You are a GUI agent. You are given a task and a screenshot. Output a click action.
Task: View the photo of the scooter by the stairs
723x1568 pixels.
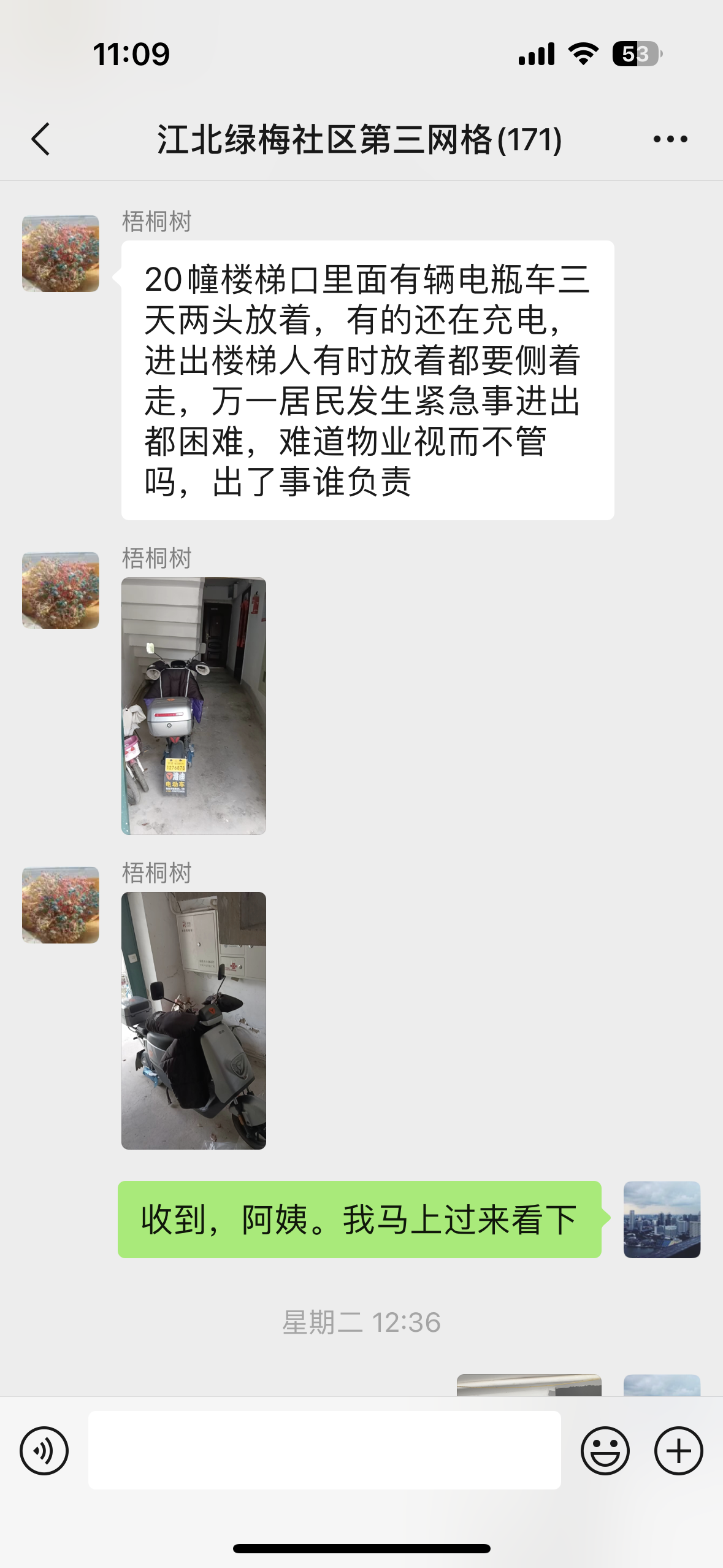click(x=194, y=705)
